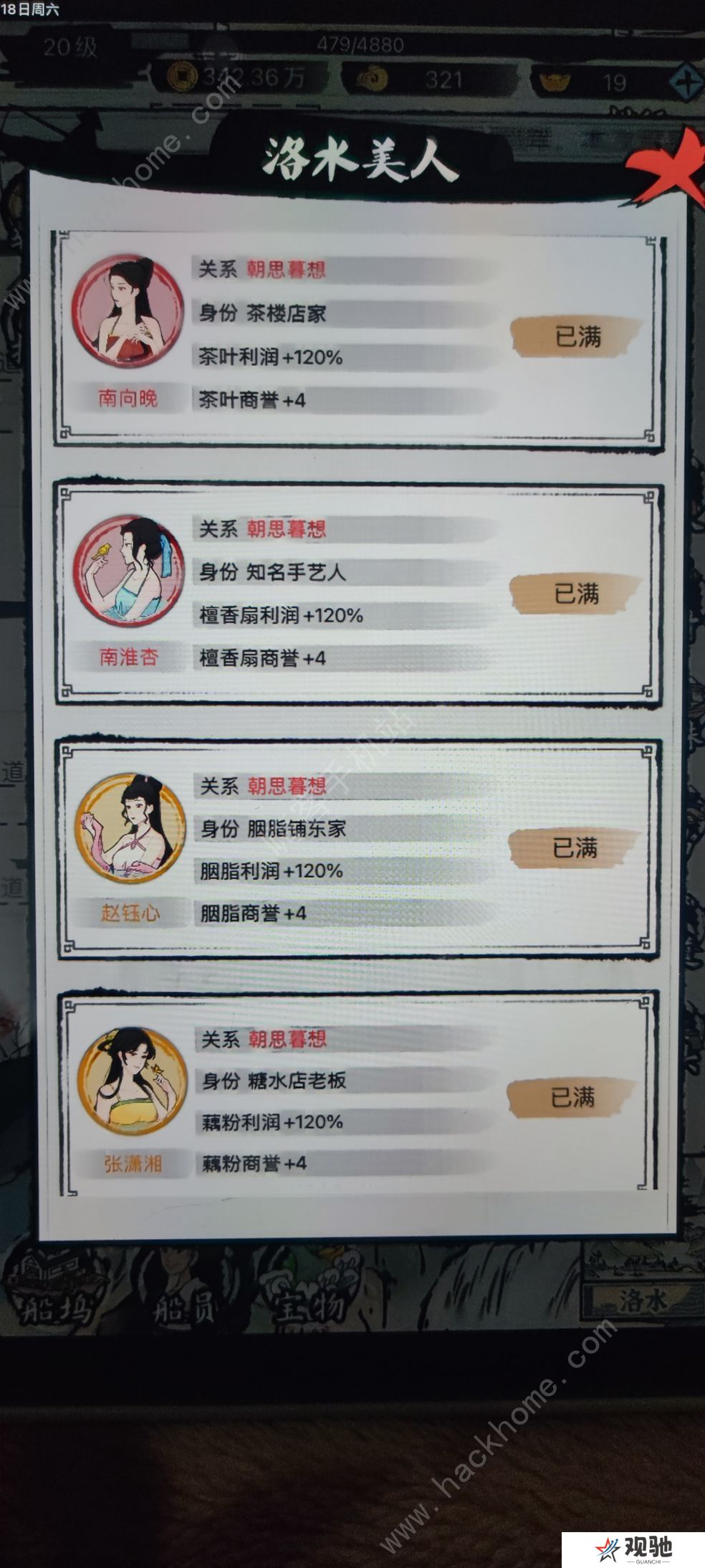Select the 已满 button for 南淮杏

point(575,594)
